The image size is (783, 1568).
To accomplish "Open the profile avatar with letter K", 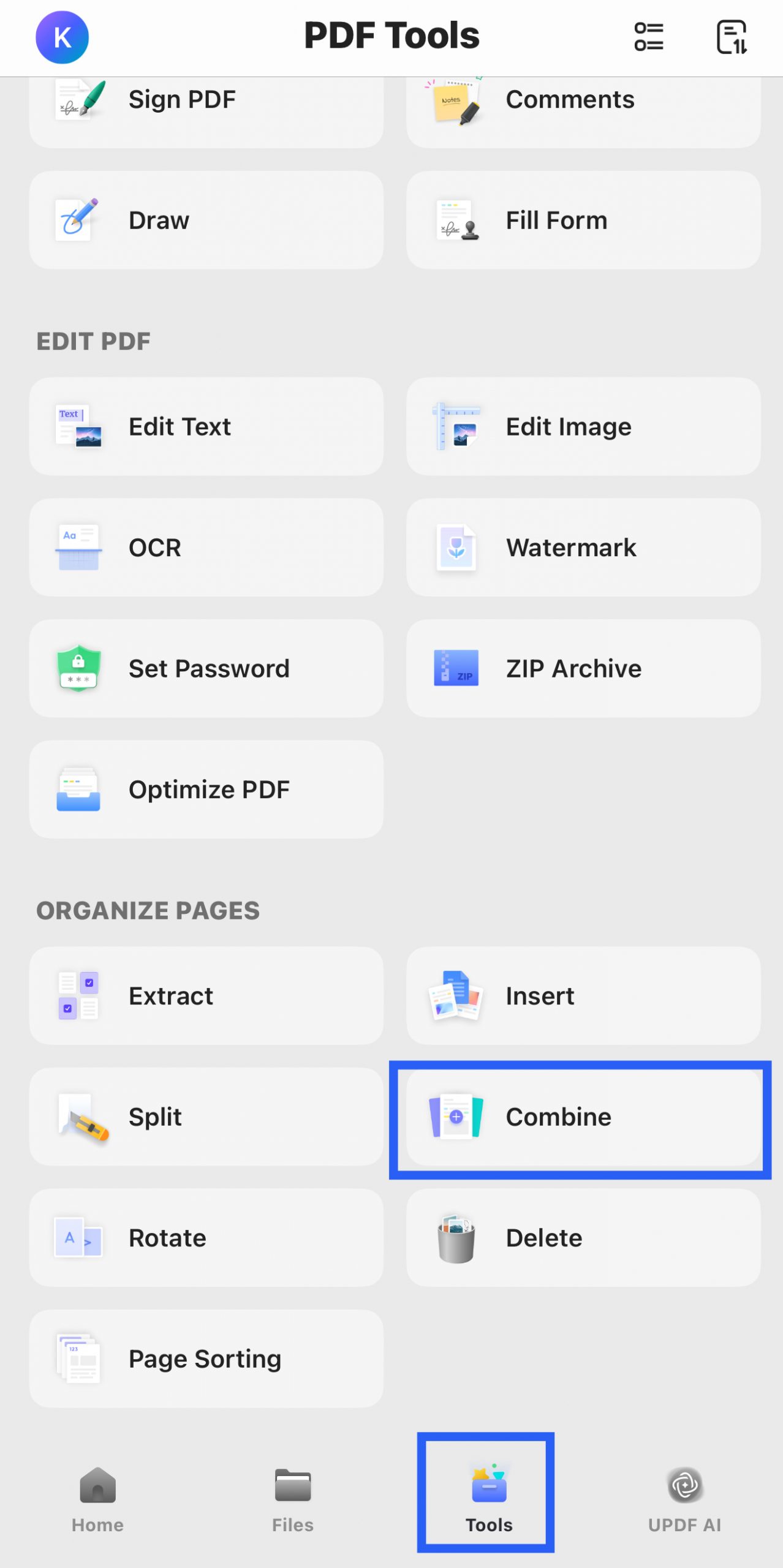I will pos(62,37).
